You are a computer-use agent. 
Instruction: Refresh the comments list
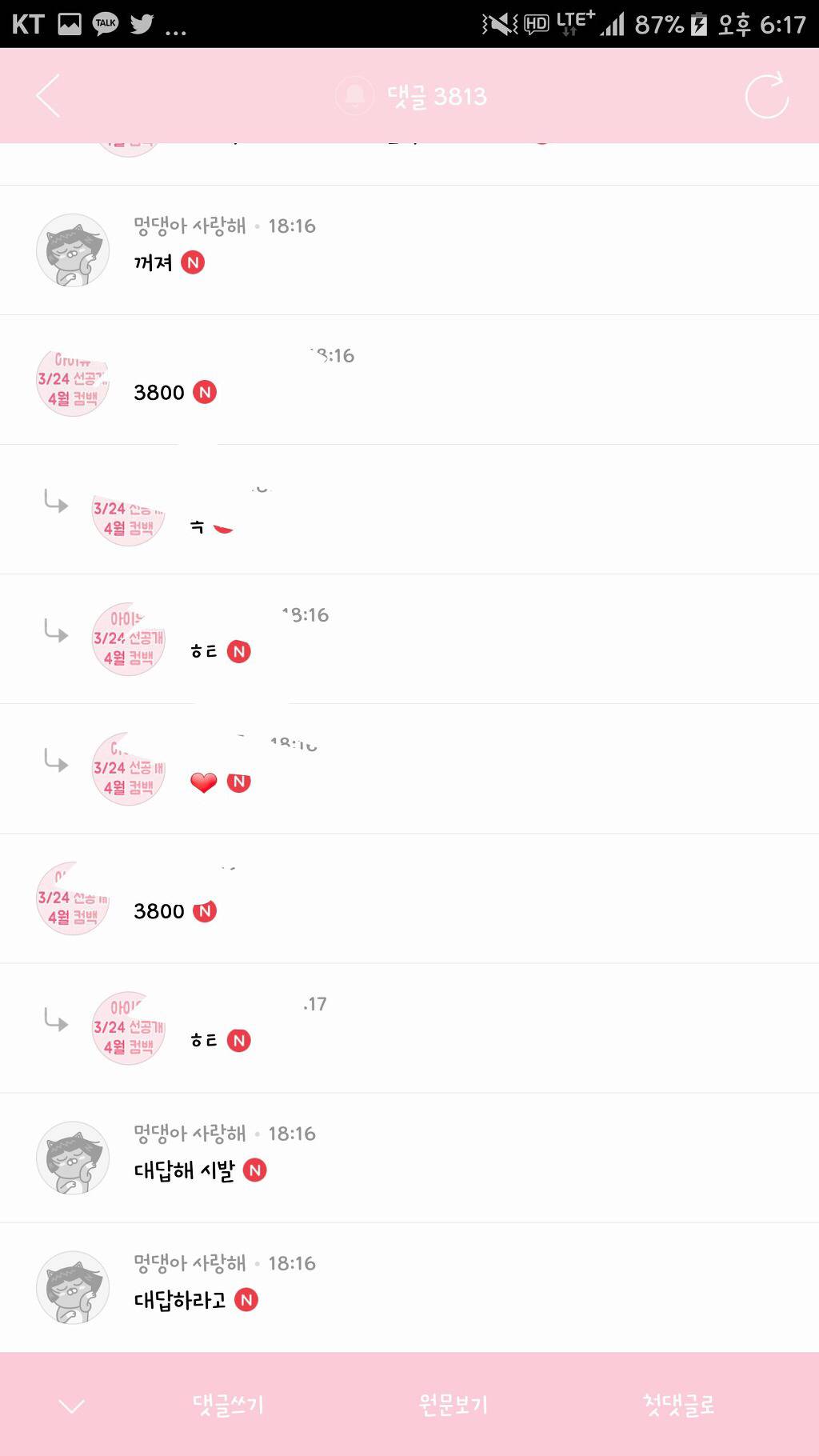766,96
